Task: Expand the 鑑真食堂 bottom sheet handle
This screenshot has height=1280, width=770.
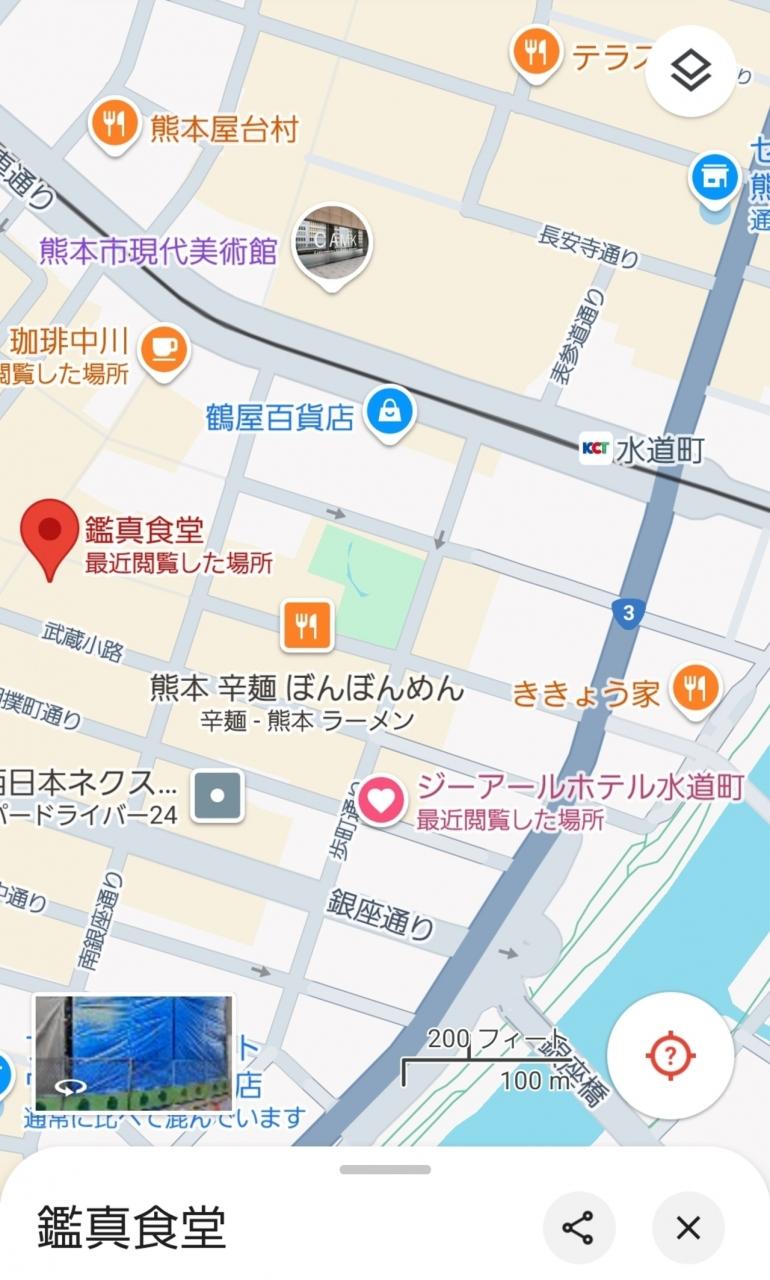Action: 385,1169
